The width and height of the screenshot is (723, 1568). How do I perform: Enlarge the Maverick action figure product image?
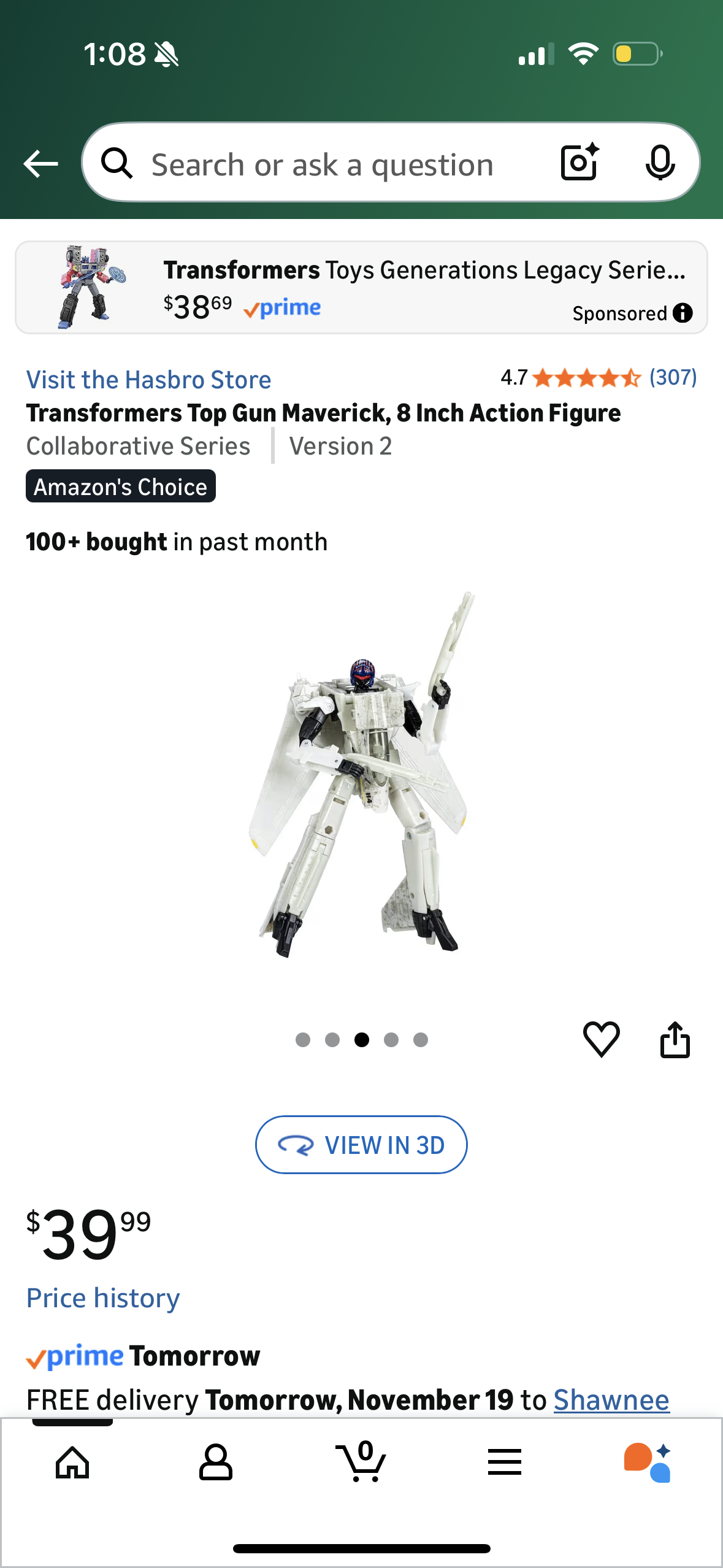pos(361,773)
